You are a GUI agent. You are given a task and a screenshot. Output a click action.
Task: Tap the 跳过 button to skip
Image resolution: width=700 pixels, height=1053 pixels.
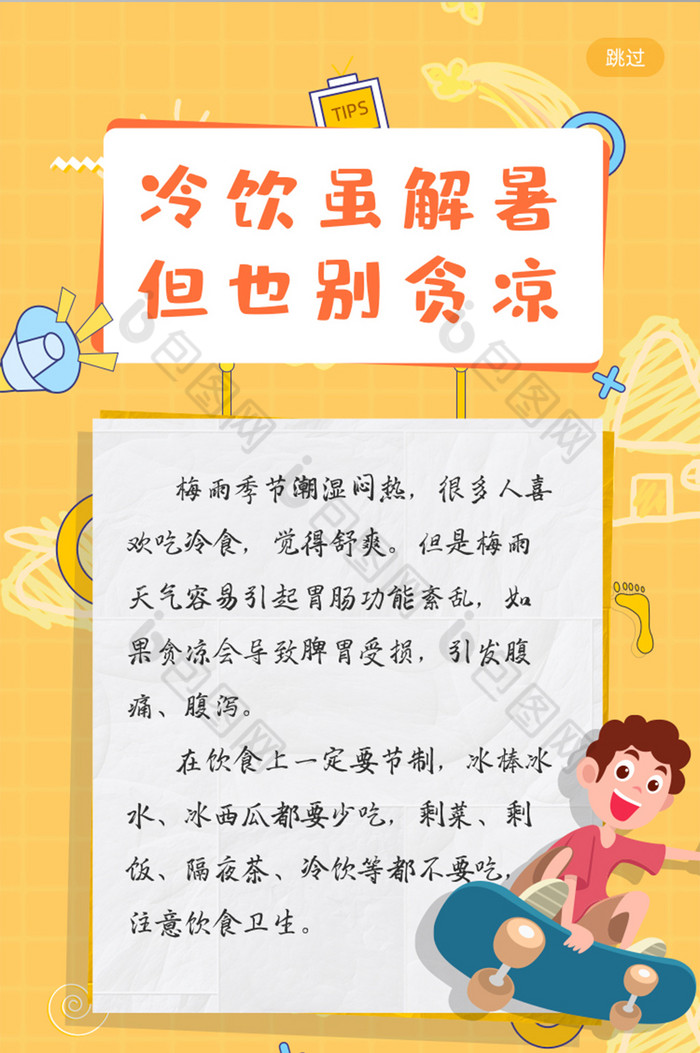[625, 58]
